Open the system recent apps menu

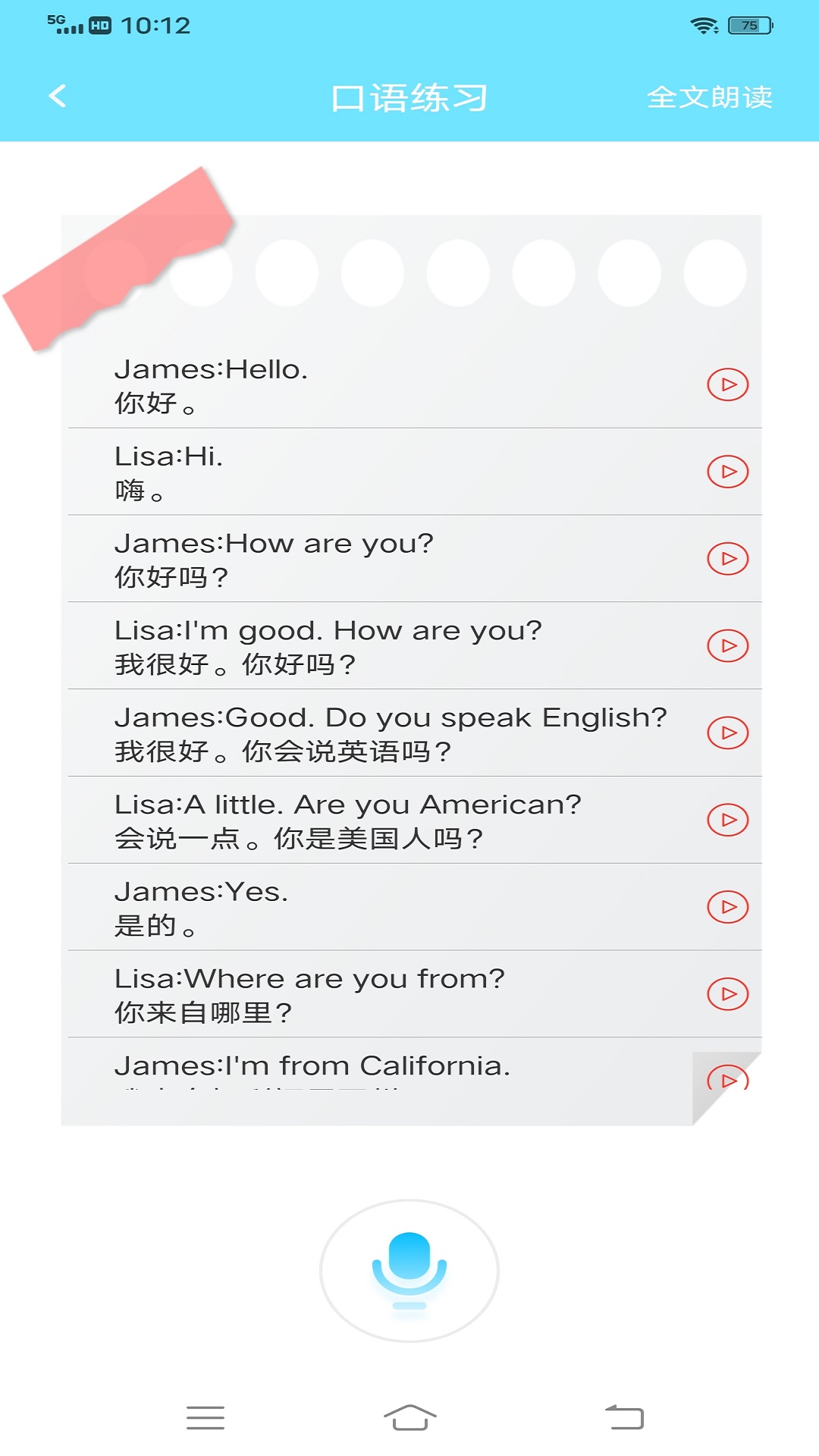tap(206, 1417)
